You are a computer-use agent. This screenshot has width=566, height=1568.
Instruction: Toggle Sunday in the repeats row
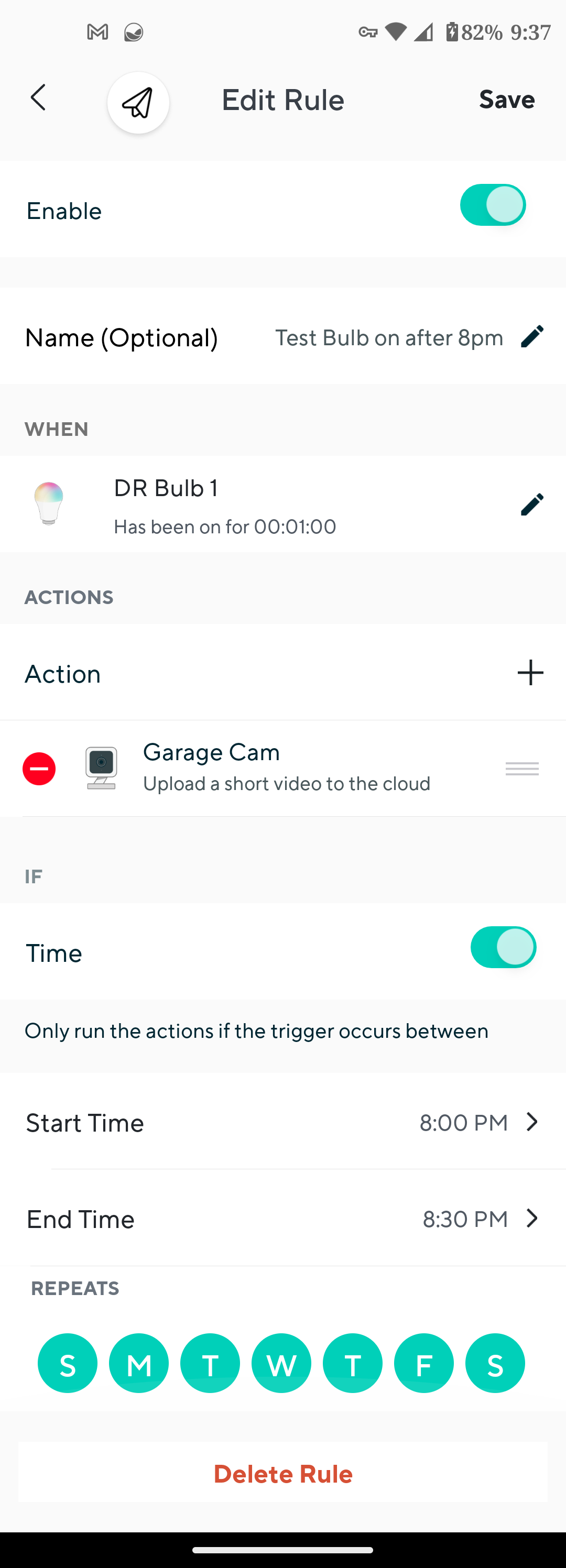coord(67,1363)
